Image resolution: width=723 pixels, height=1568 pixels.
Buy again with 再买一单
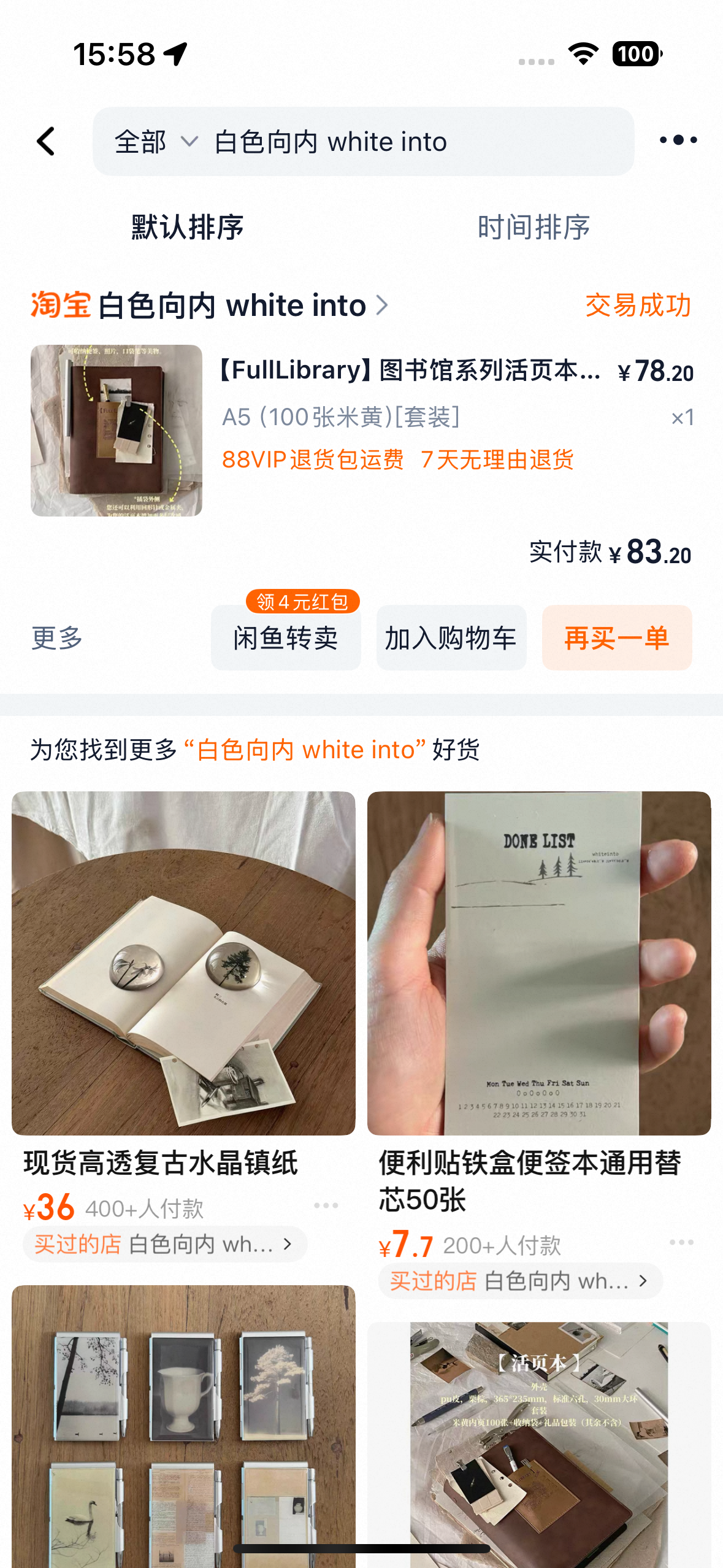[617, 638]
